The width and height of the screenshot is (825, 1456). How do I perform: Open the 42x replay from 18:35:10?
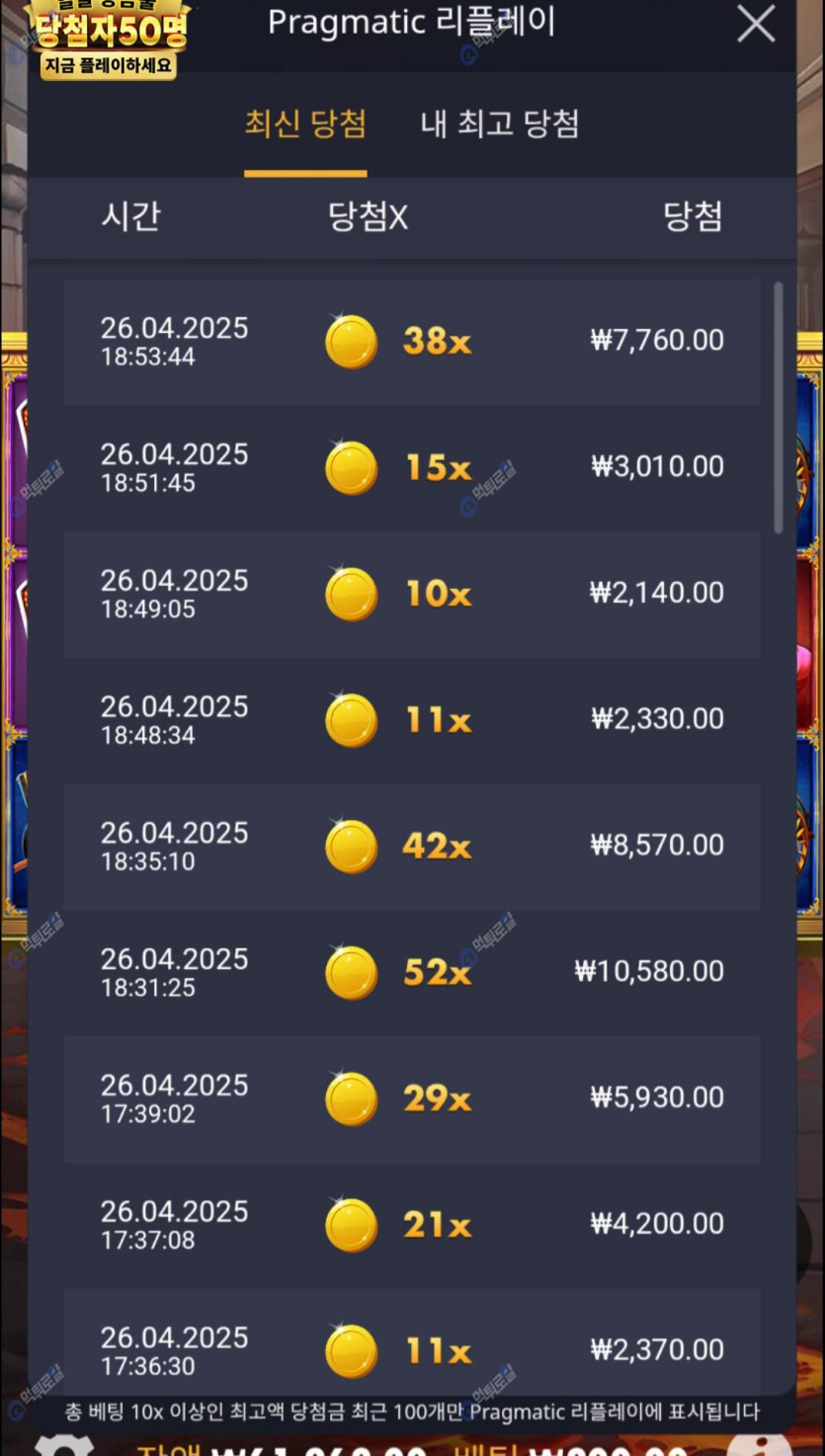coord(411,847)
